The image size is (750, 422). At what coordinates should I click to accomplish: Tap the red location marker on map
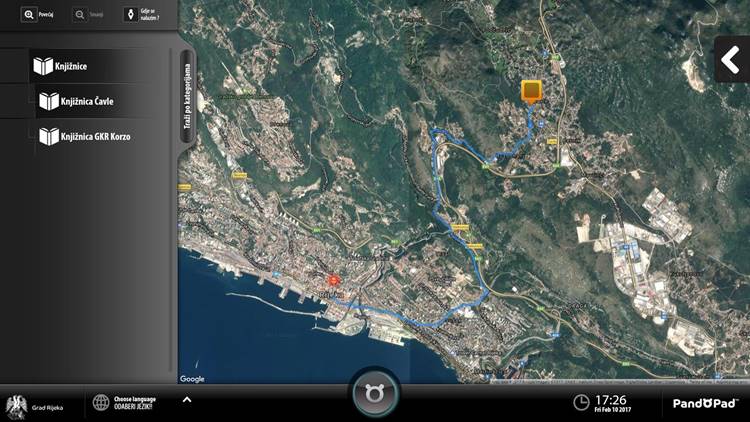(334, 282)
